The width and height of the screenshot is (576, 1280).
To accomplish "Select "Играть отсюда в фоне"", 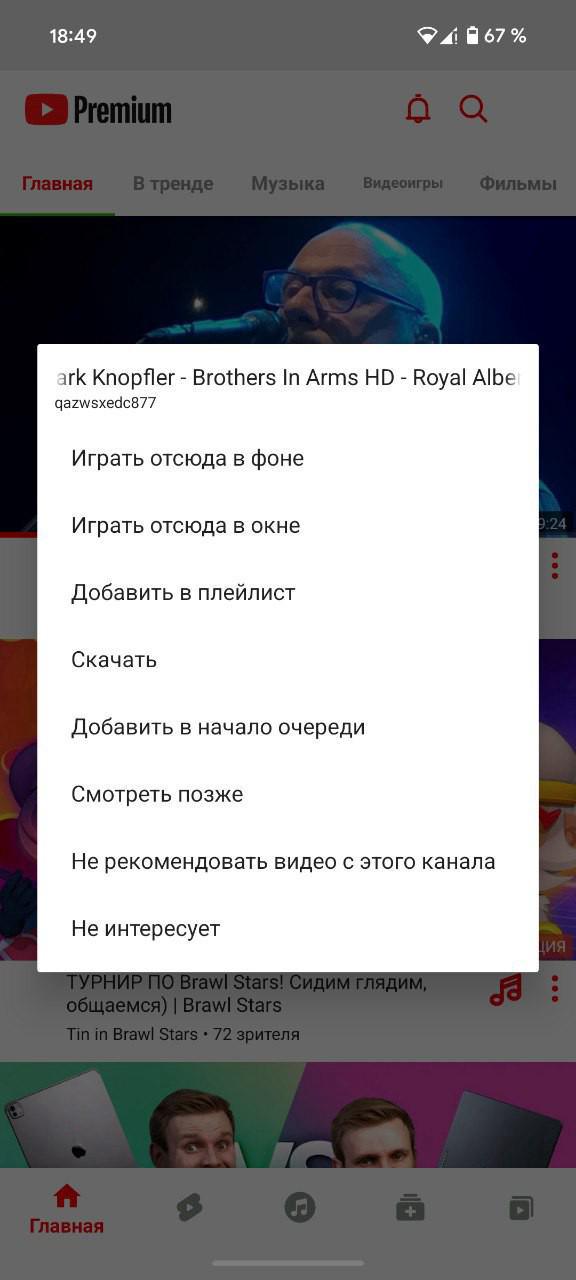I will click(x=288, y=459).
